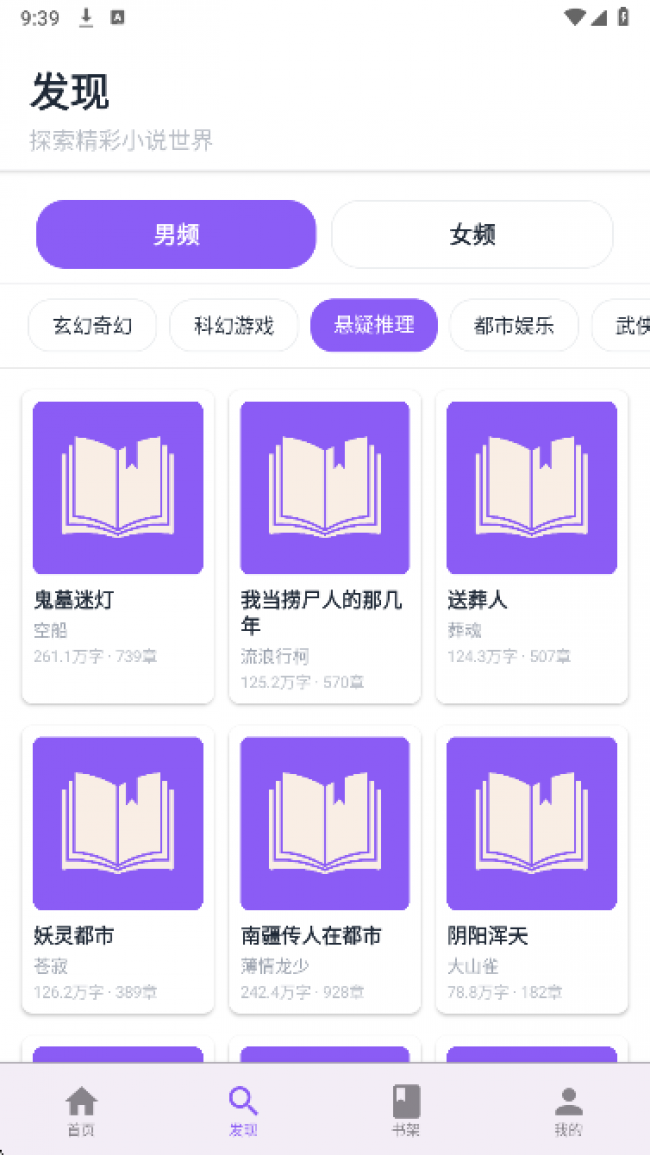Go to the 首页 home tab
650x1155 pixels.
click(x=81, y=1110)
